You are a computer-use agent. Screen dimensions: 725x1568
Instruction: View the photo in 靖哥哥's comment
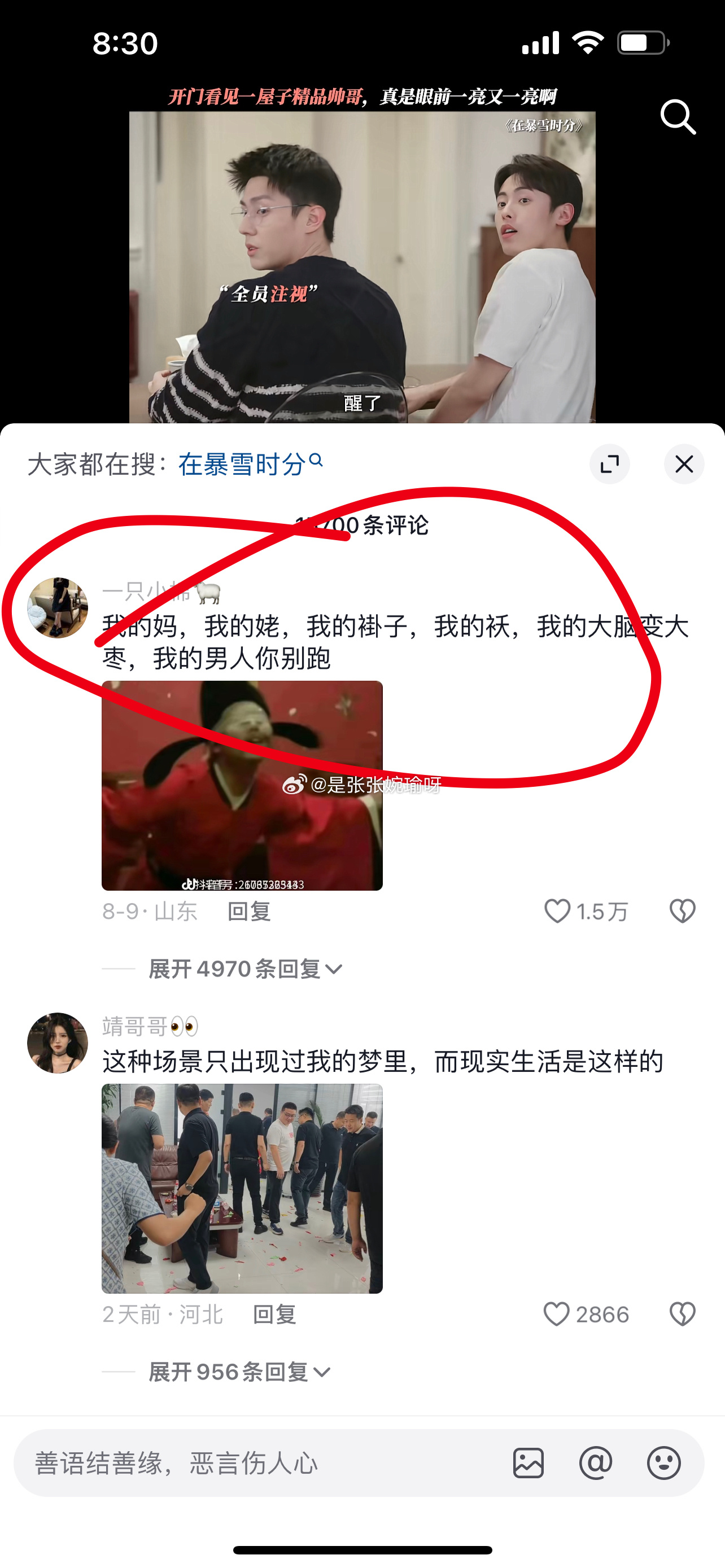coord(242,1188)
